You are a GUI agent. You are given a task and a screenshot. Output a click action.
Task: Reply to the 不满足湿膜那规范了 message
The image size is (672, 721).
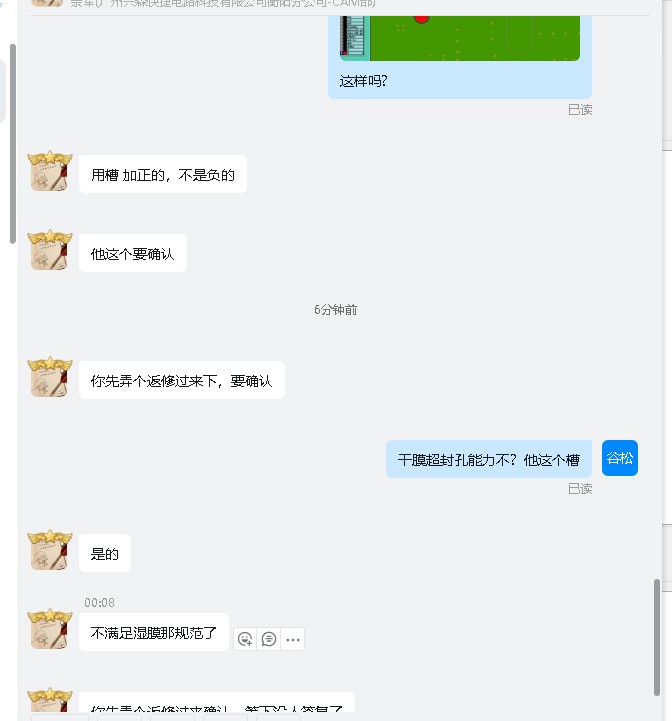pyautogui.click(x=269, y=639)
